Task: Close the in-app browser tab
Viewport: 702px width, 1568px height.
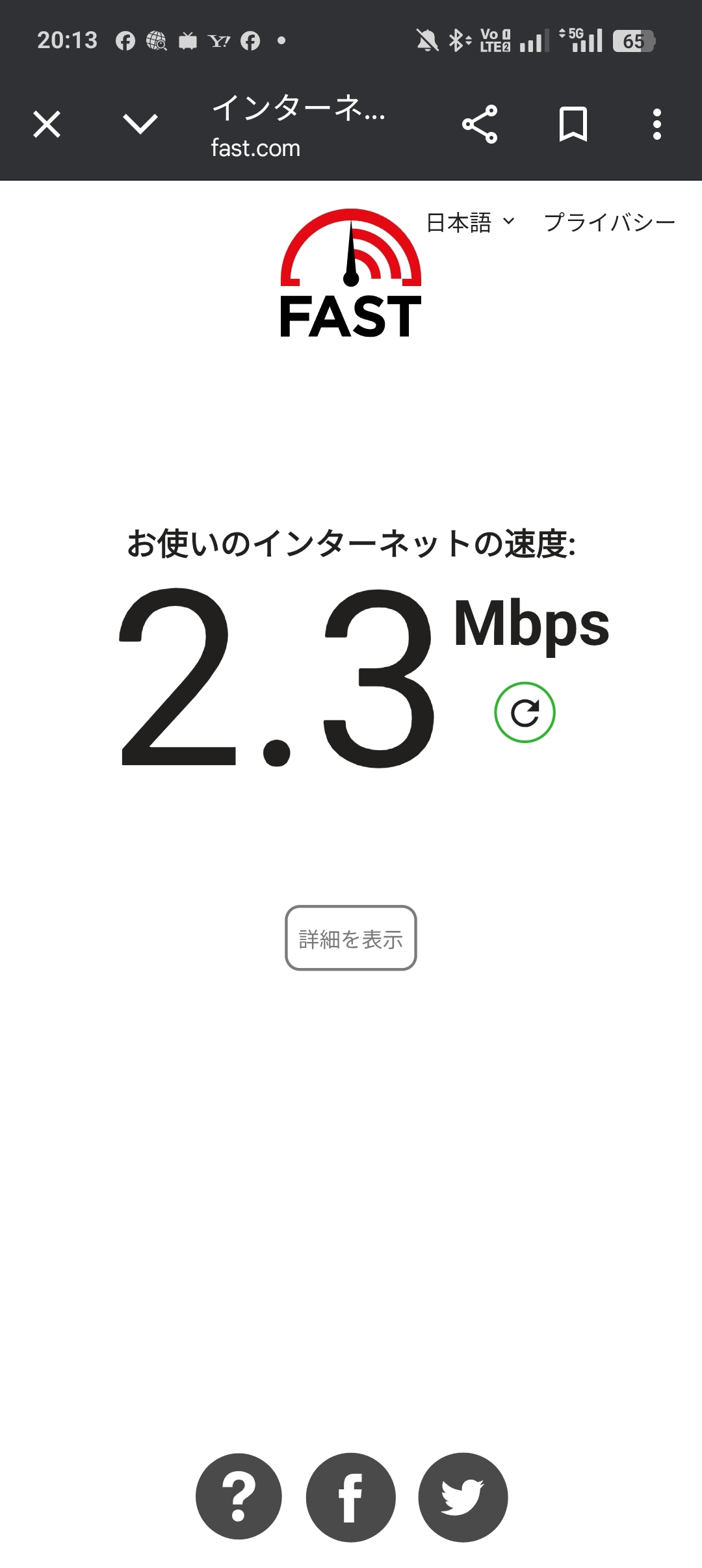Action: coord(47,124)
